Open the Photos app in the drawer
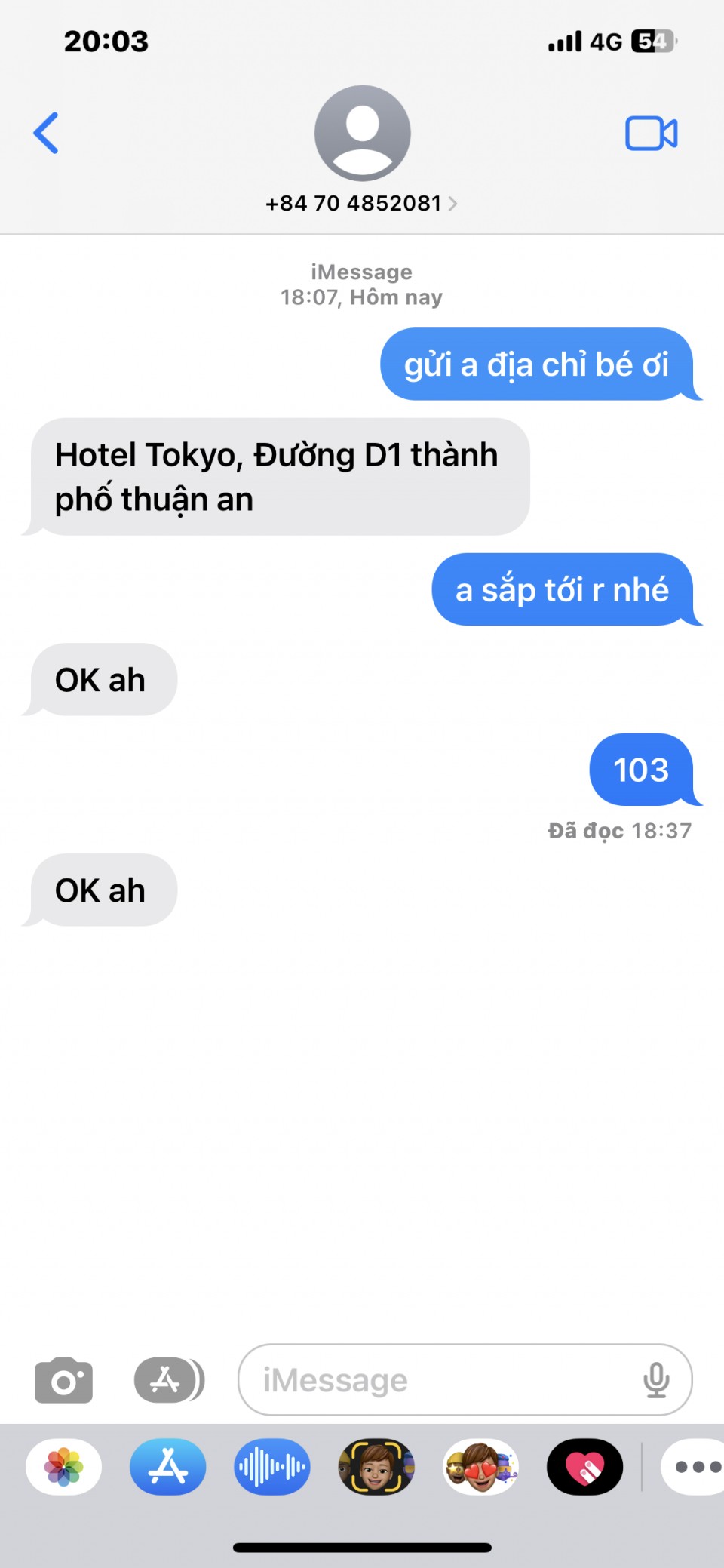The image size is (724, 1568). click(64, 1467)
